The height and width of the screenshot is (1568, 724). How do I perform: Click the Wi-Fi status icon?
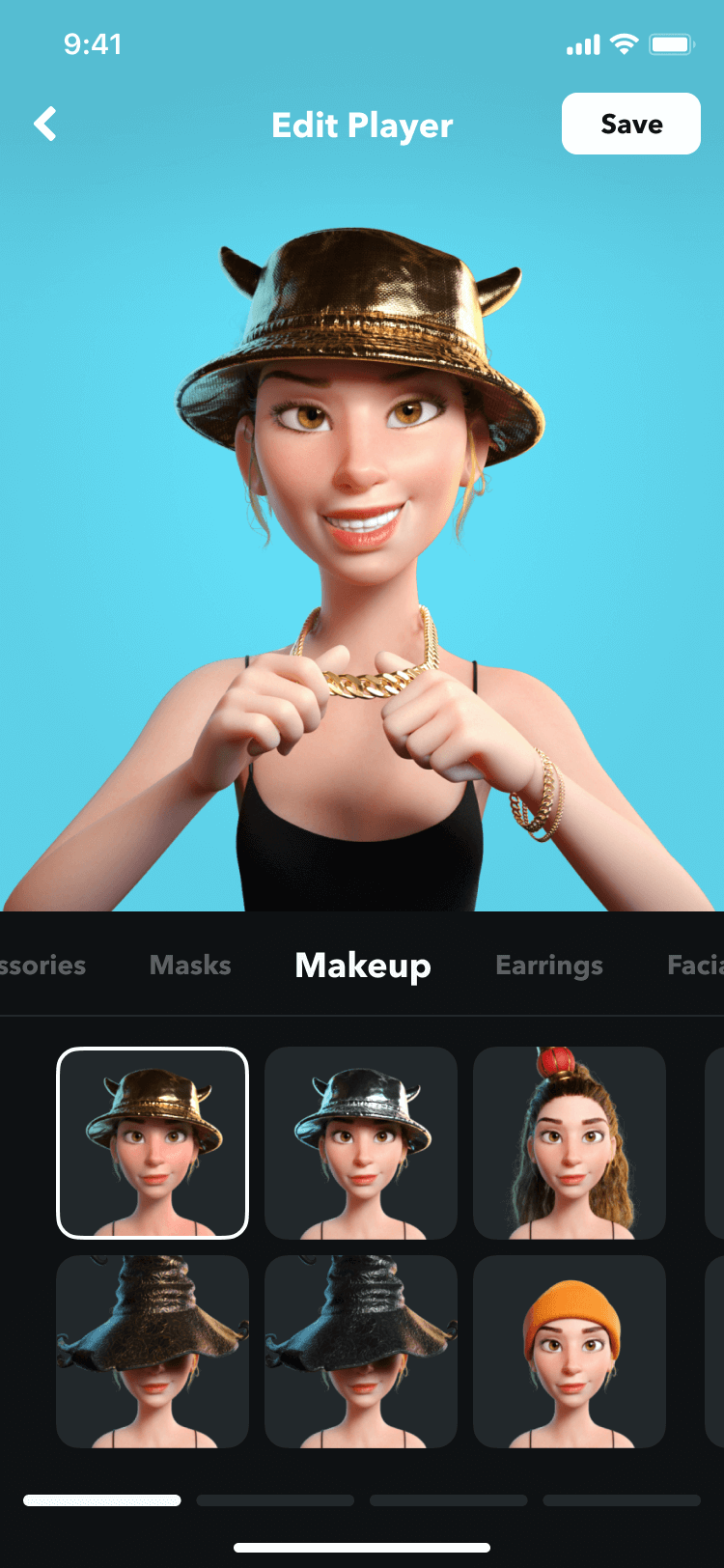coord(624,43)
